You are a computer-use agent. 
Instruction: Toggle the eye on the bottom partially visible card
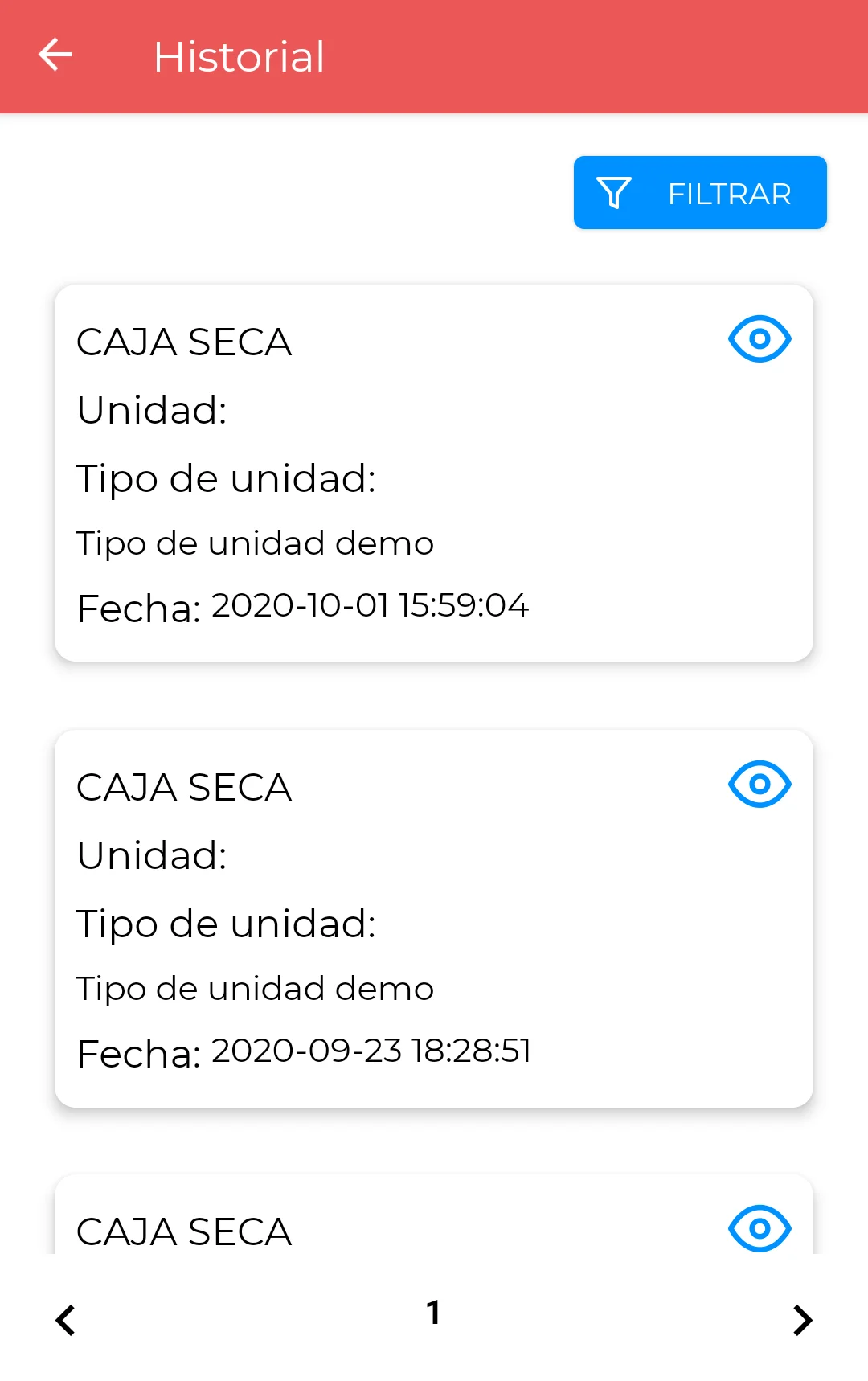click(759, 1228)
